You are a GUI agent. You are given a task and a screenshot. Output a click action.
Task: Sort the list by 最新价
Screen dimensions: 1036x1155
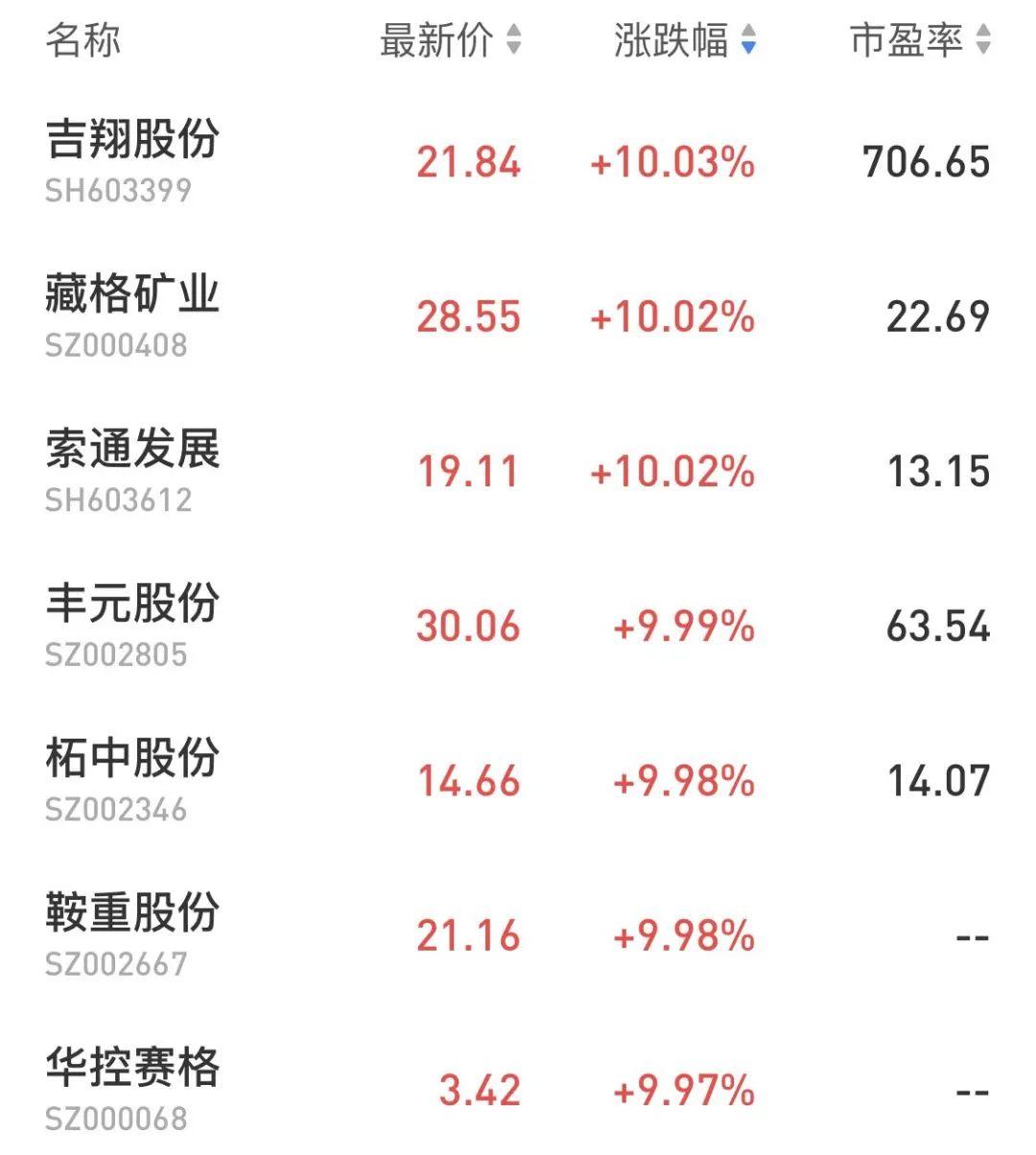coord(449,41)
